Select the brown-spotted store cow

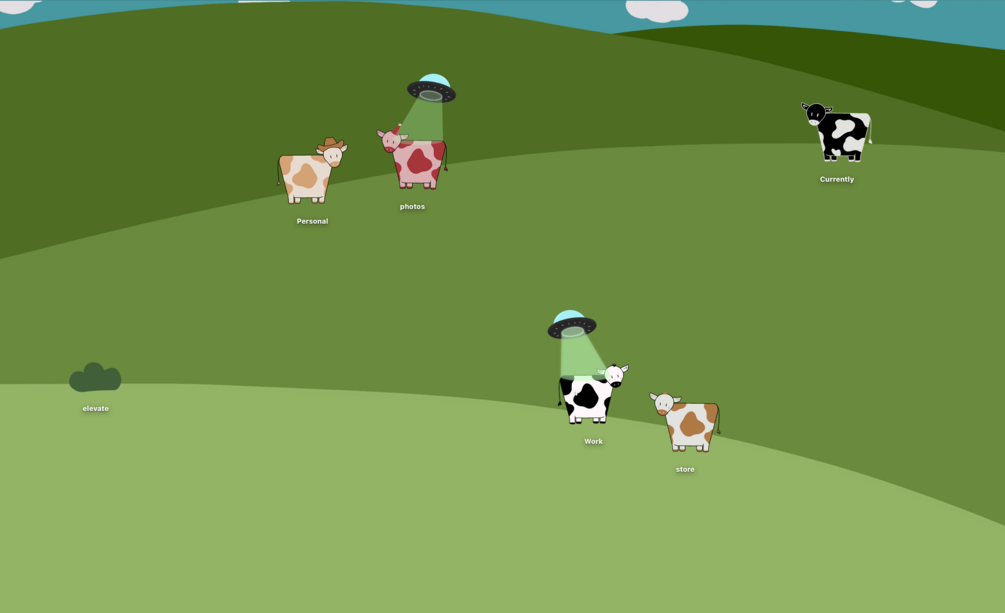tap(688, 421)
